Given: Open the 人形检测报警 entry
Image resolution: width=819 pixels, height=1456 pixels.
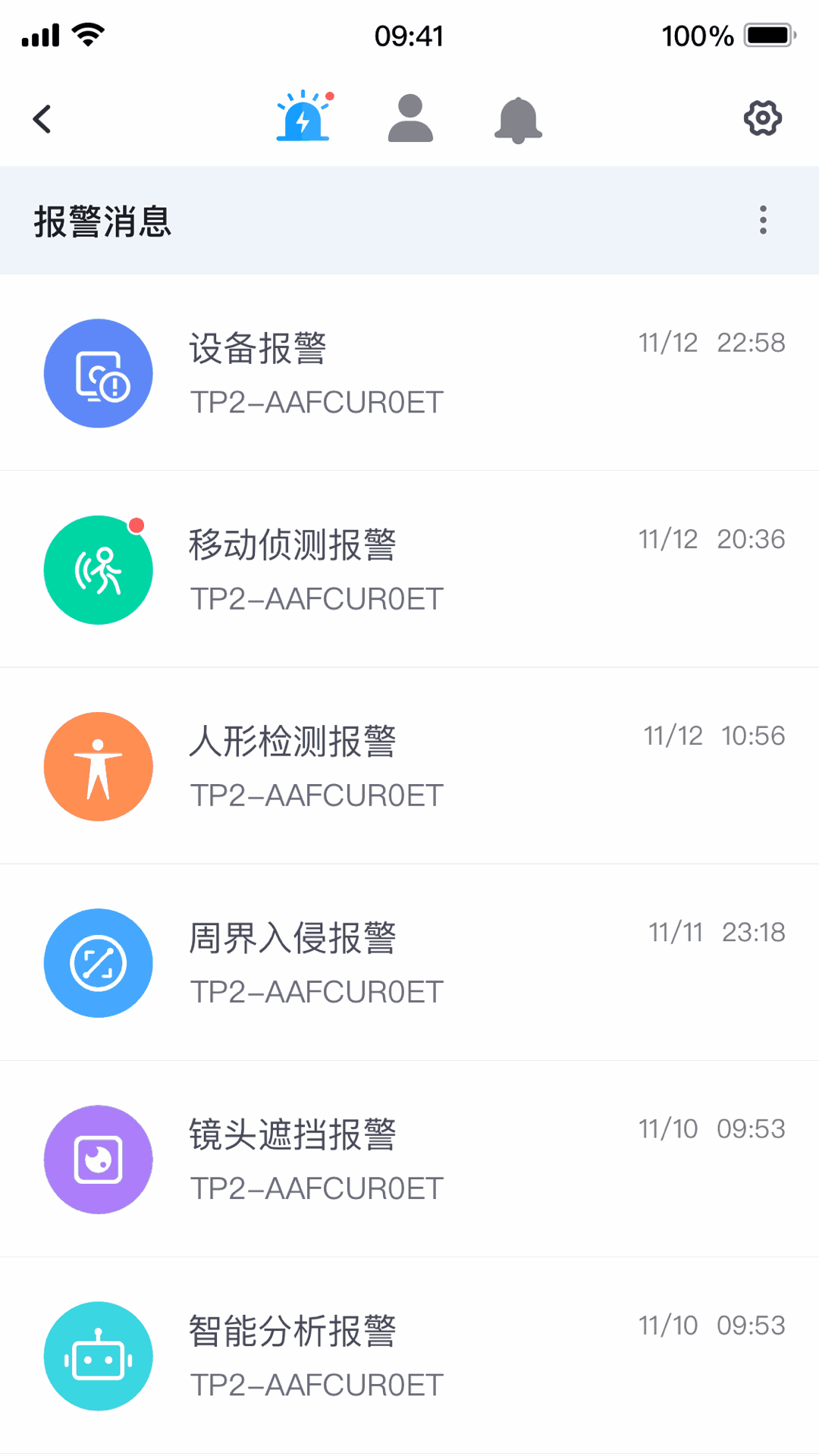Looking at the screenshot, I should click(x=409, y=766).
